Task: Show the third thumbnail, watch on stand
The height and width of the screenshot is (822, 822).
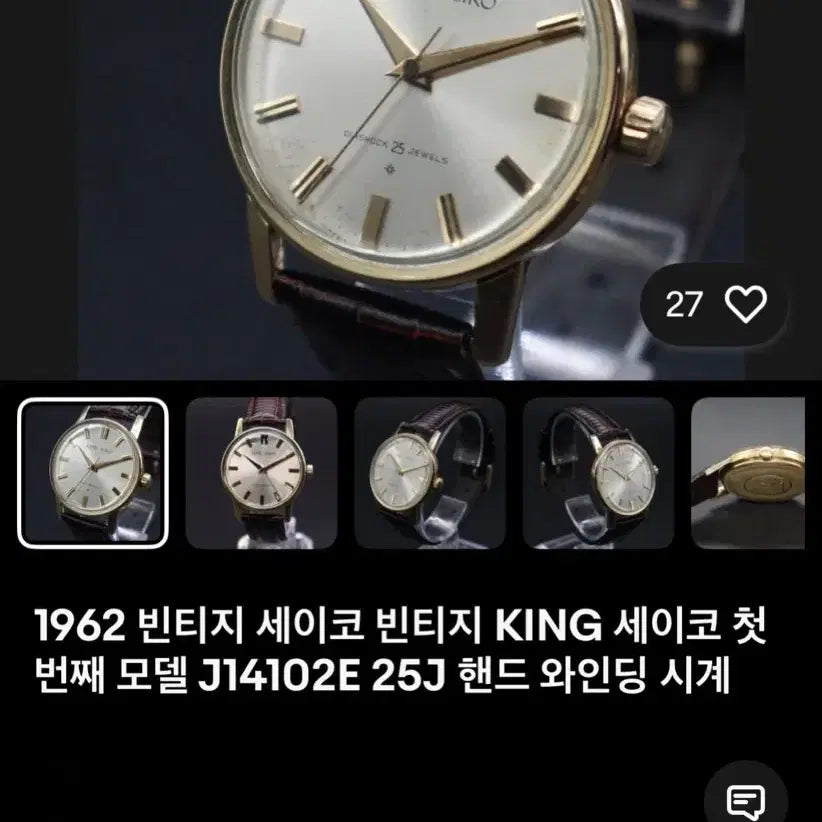Action: pyautogui.click(x=430, y=472)
